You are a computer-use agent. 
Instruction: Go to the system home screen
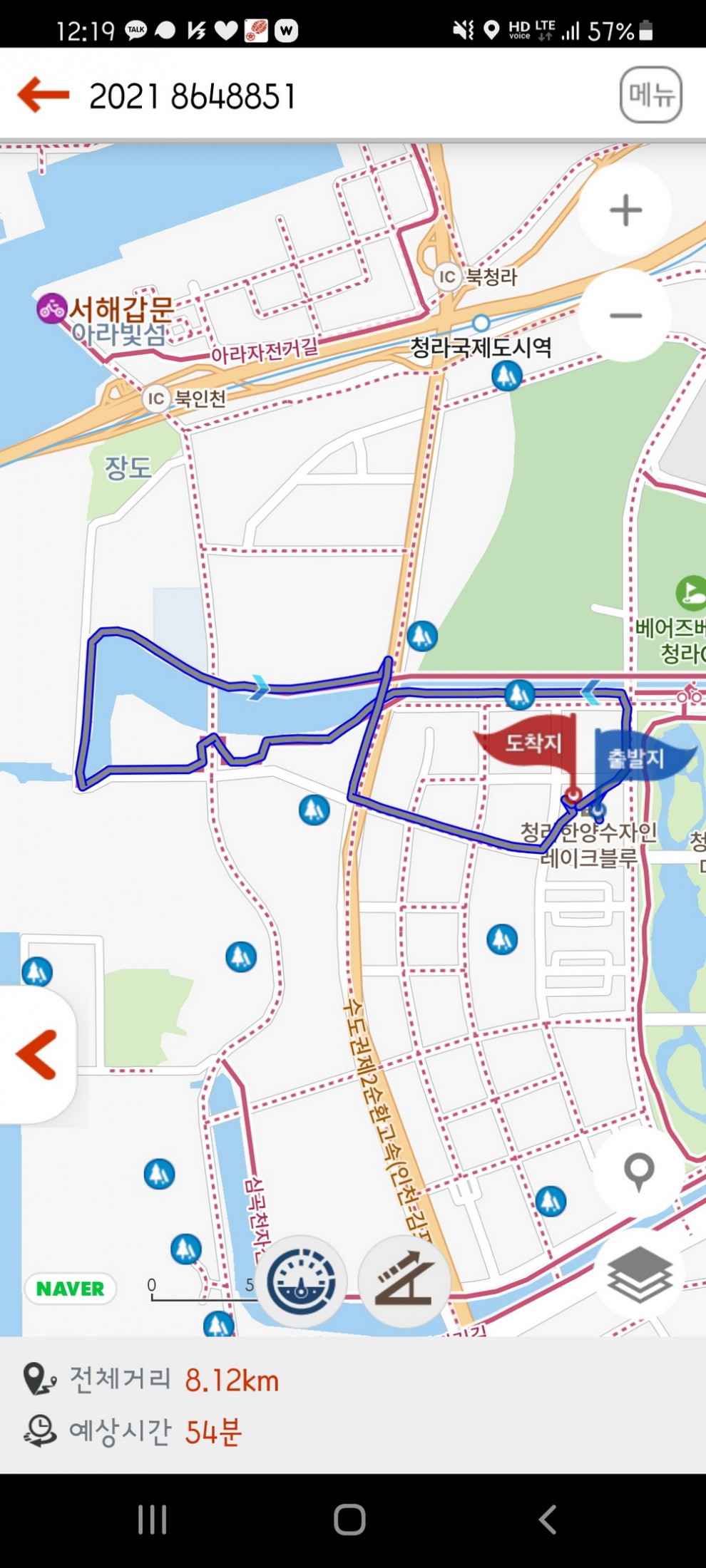[349, 1519]
